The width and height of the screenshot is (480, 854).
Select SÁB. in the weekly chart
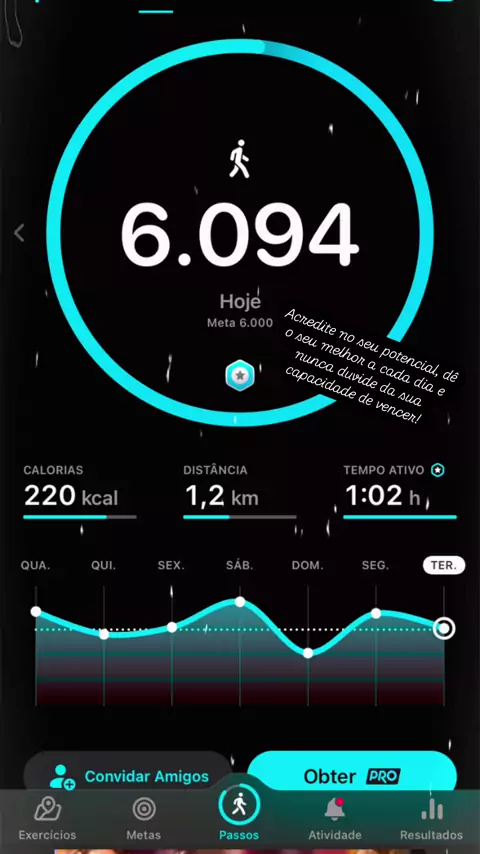click(240, 565)
